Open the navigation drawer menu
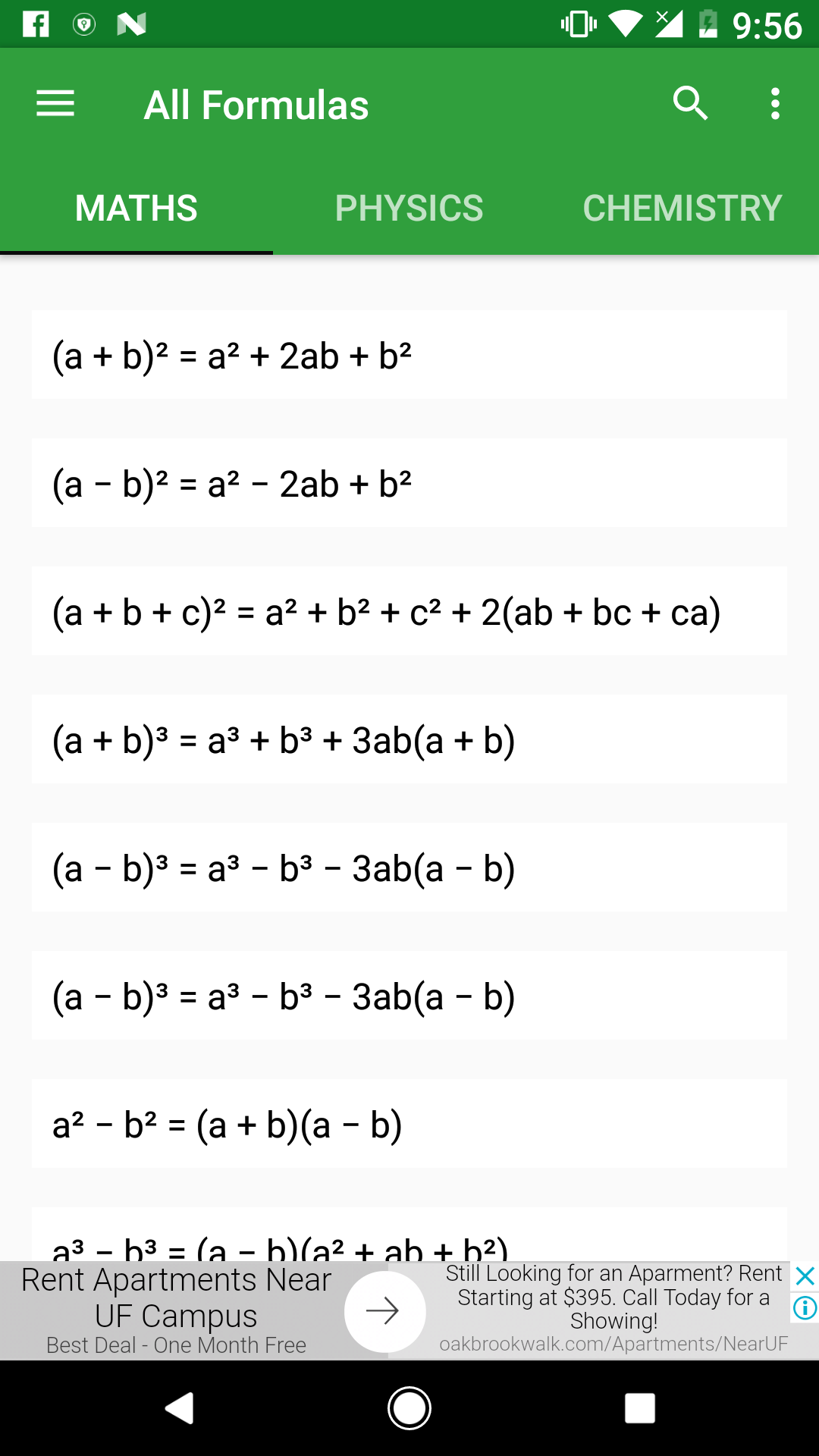The width and height of the screenshot is (819, 1456). click(54, 104)
